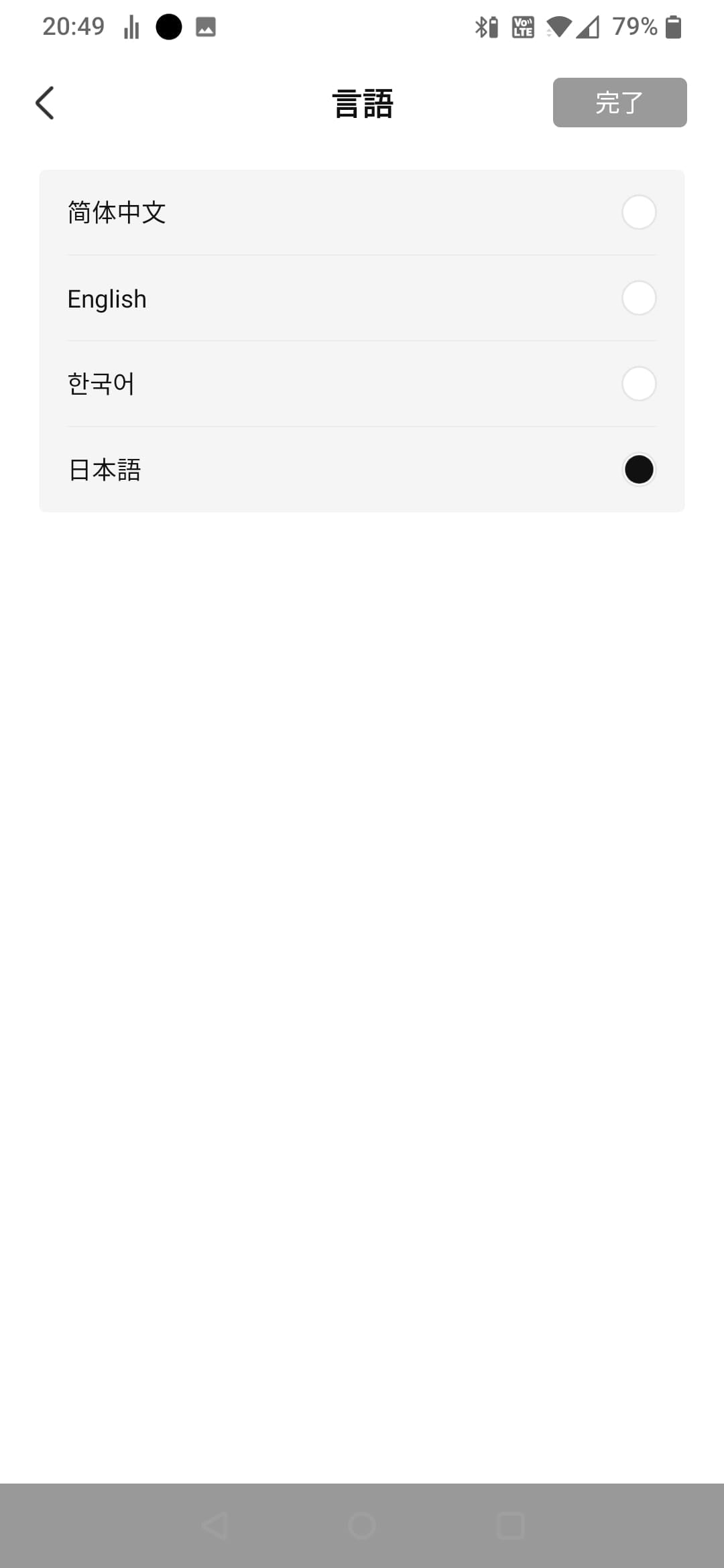Choose English as the language
This screenshot has width=724, height=1568.
(362, 298)
